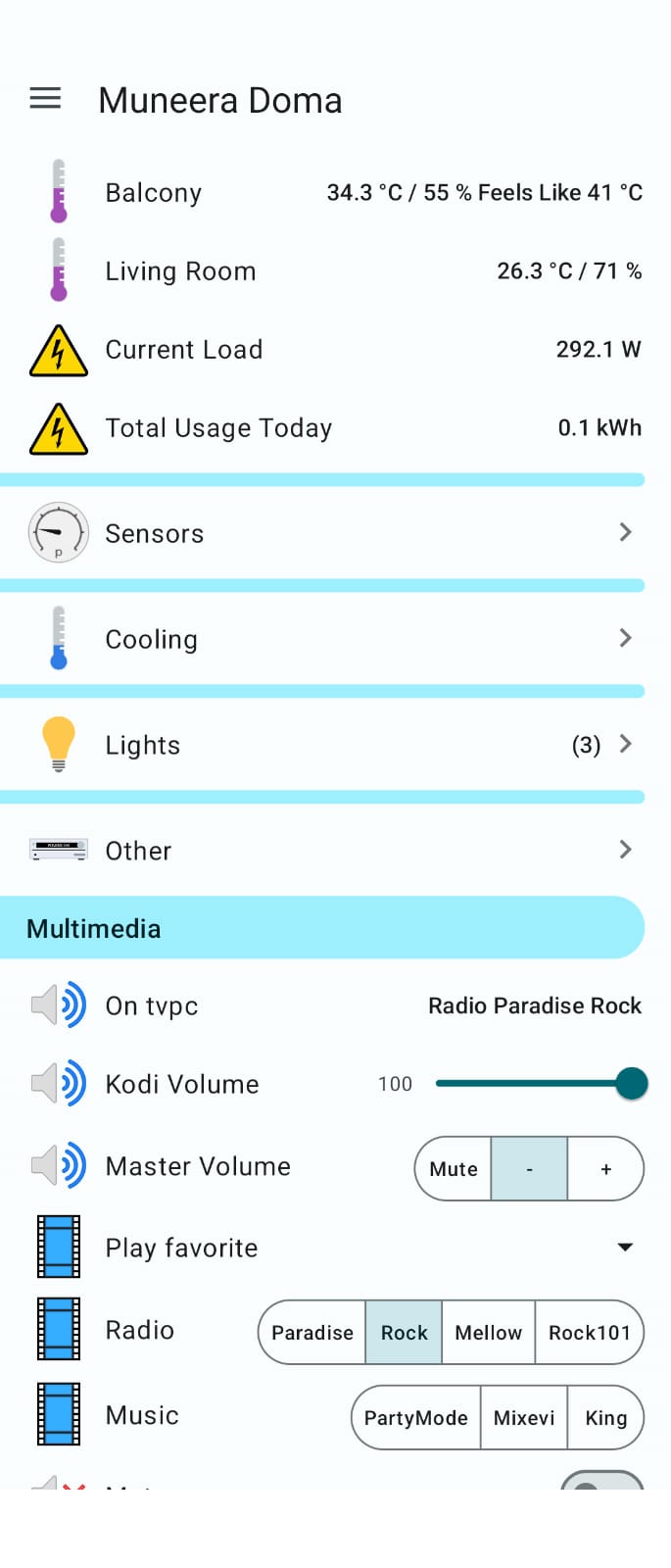Select Paradise radio station
This screenshot has width=671, height=1568.
tap(312, 1332)
